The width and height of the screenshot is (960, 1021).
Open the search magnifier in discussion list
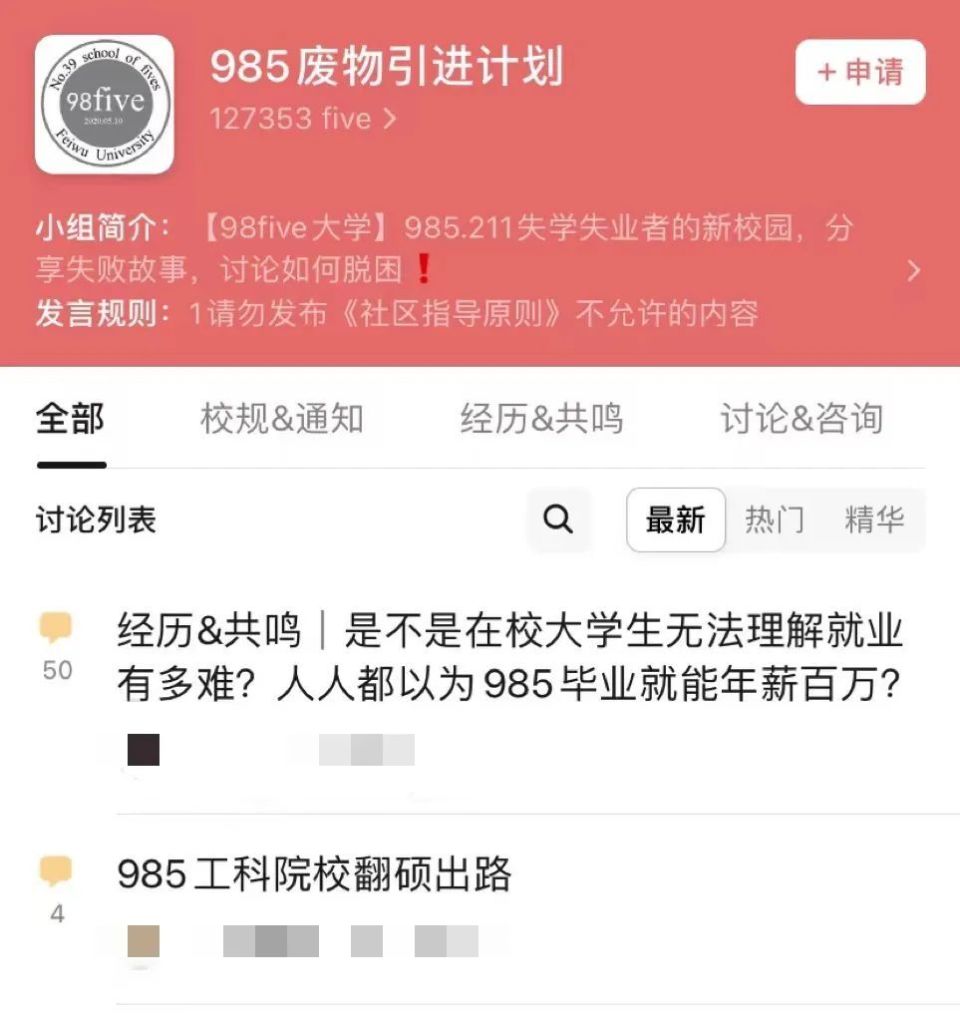click(x=557, y=520)
